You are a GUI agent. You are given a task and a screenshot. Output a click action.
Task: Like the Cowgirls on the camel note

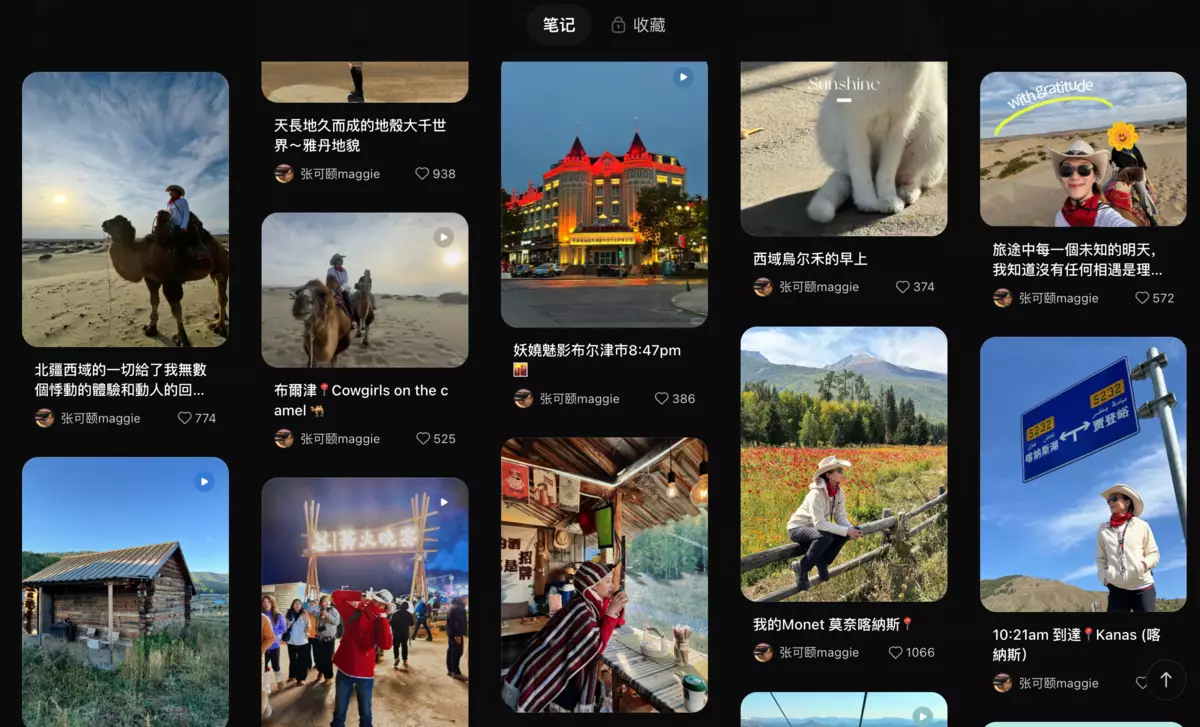click(423, 438)
